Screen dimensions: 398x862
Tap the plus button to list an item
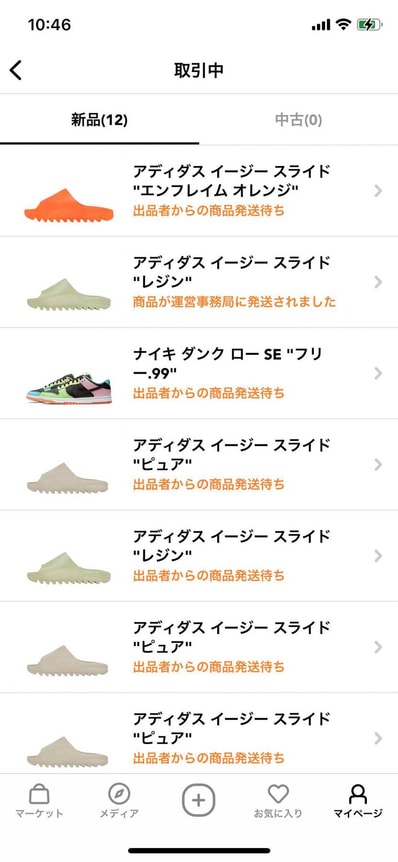pyautogui.click(x=198, y=800)
